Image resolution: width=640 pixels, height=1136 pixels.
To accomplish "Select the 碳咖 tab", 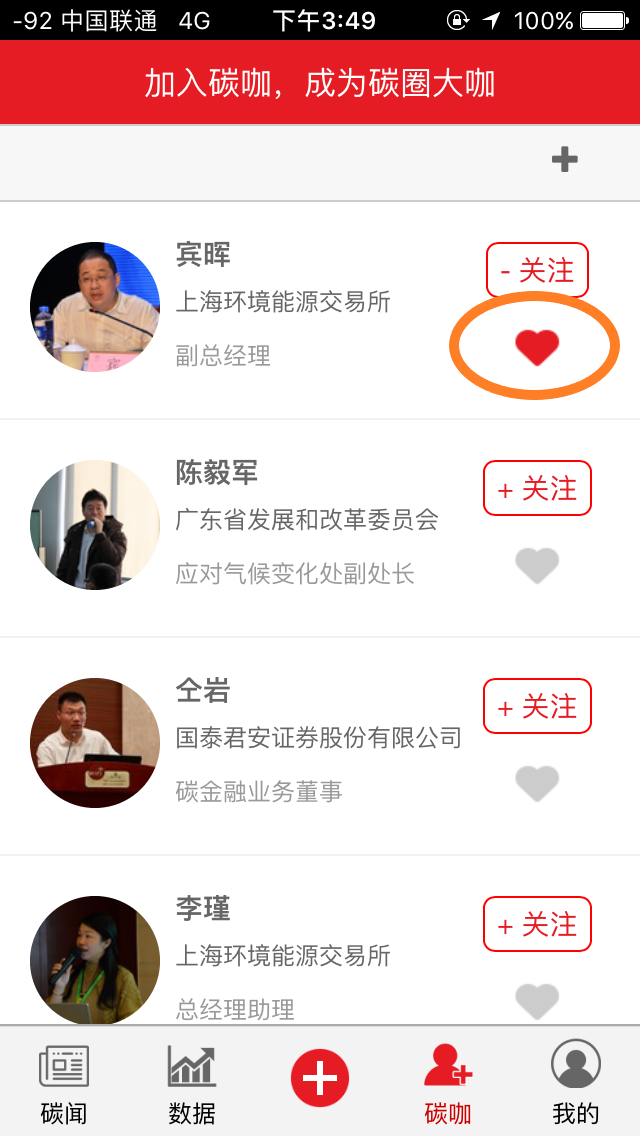I will 448,1082.
